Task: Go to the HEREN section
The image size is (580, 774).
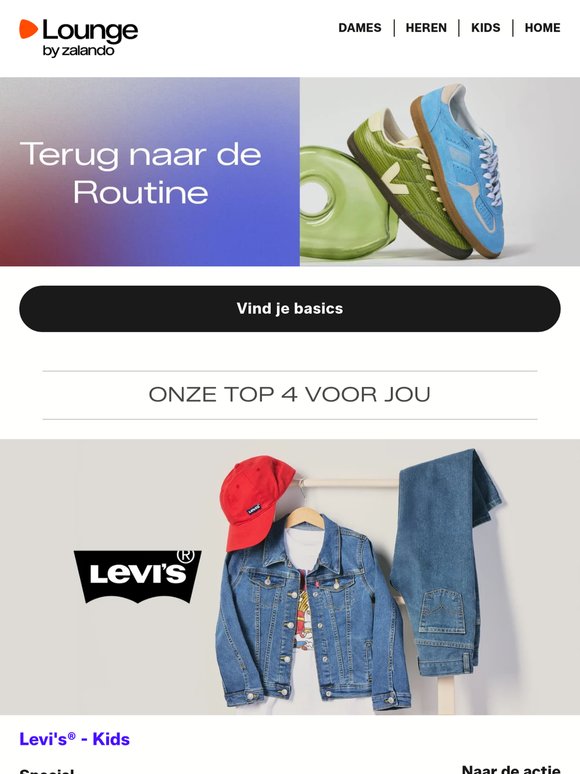Action: pos(426,28)
